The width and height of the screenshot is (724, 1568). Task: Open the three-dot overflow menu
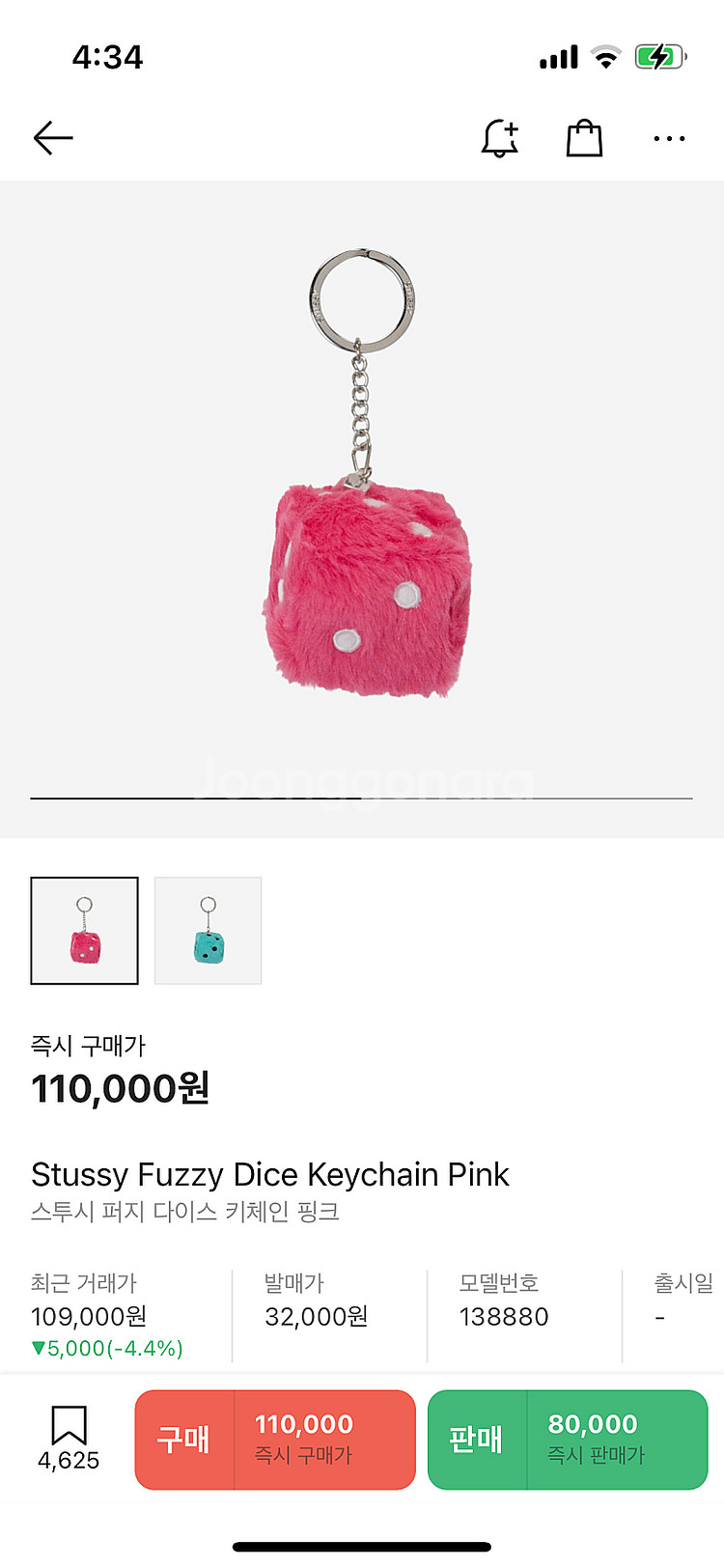click(x=669, y=138)
